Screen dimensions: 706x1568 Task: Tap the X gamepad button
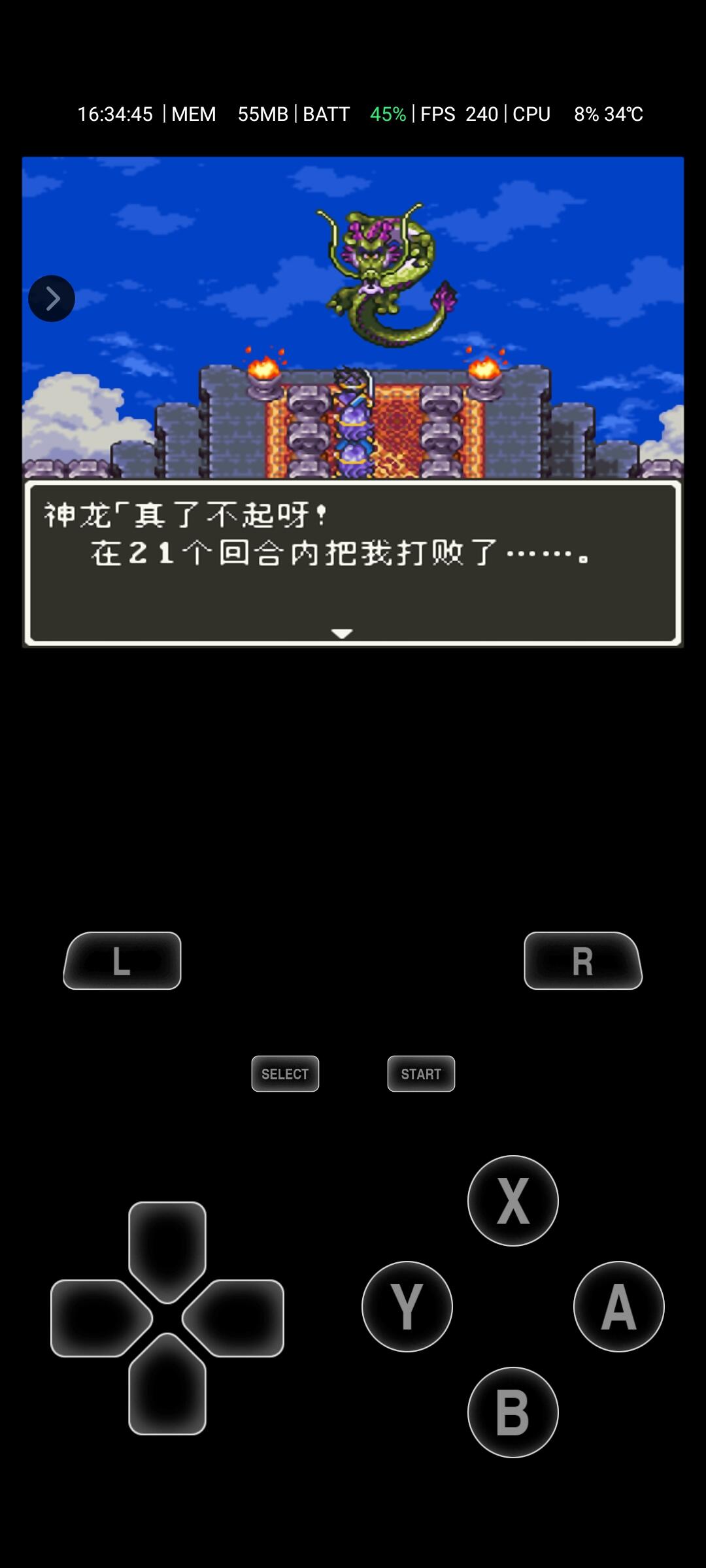click(x=513, y=1200)
